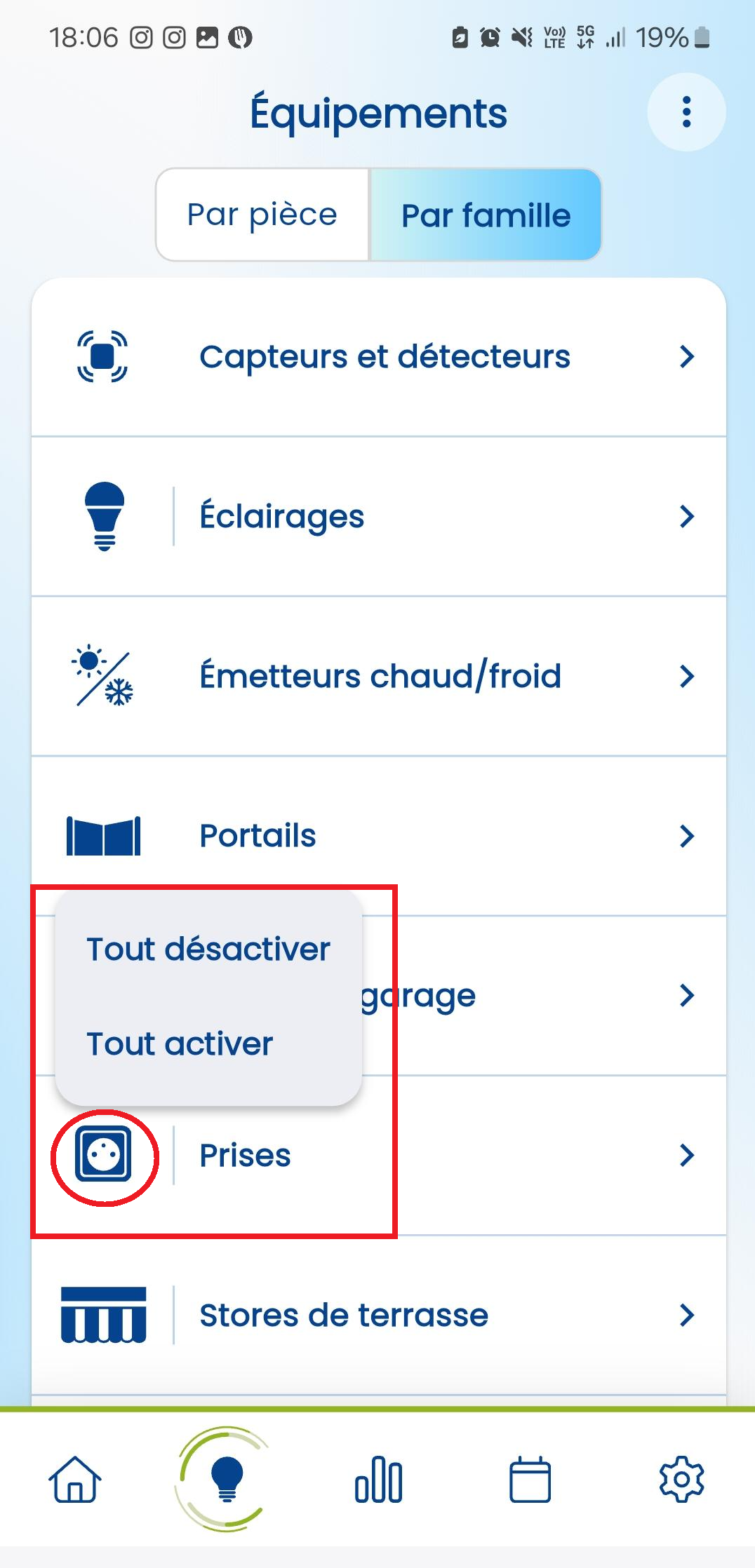This screenshot has height=1568, width=755.
Task: Go to the home tab
Action: pyautogui.click(x=75, y=1480)
